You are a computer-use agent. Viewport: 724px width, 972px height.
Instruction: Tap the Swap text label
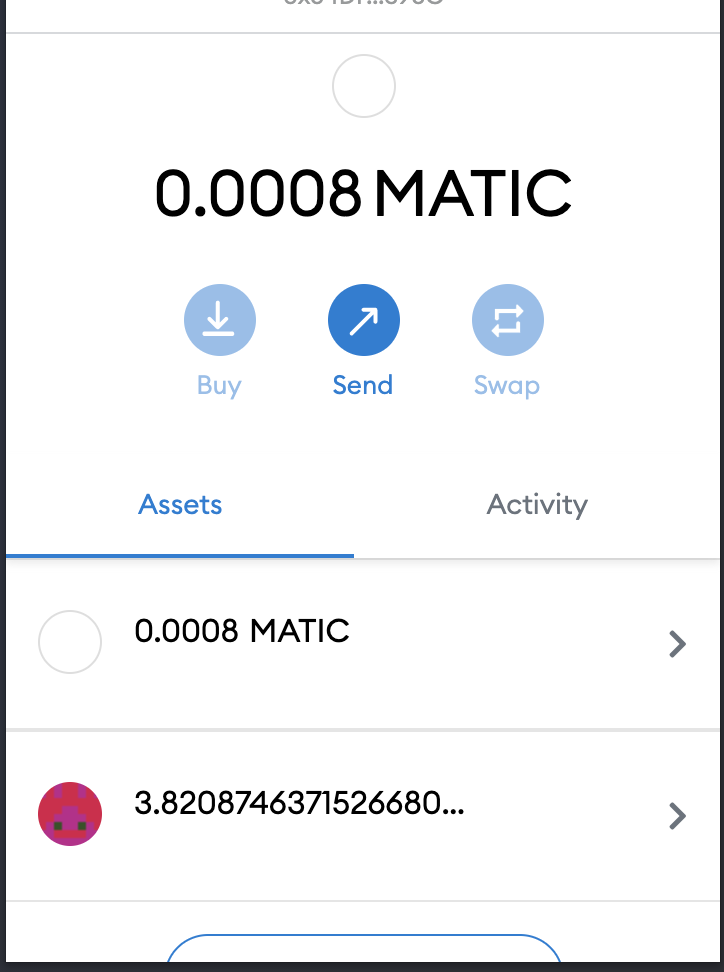pyautogui.click(x=507, y=385)
